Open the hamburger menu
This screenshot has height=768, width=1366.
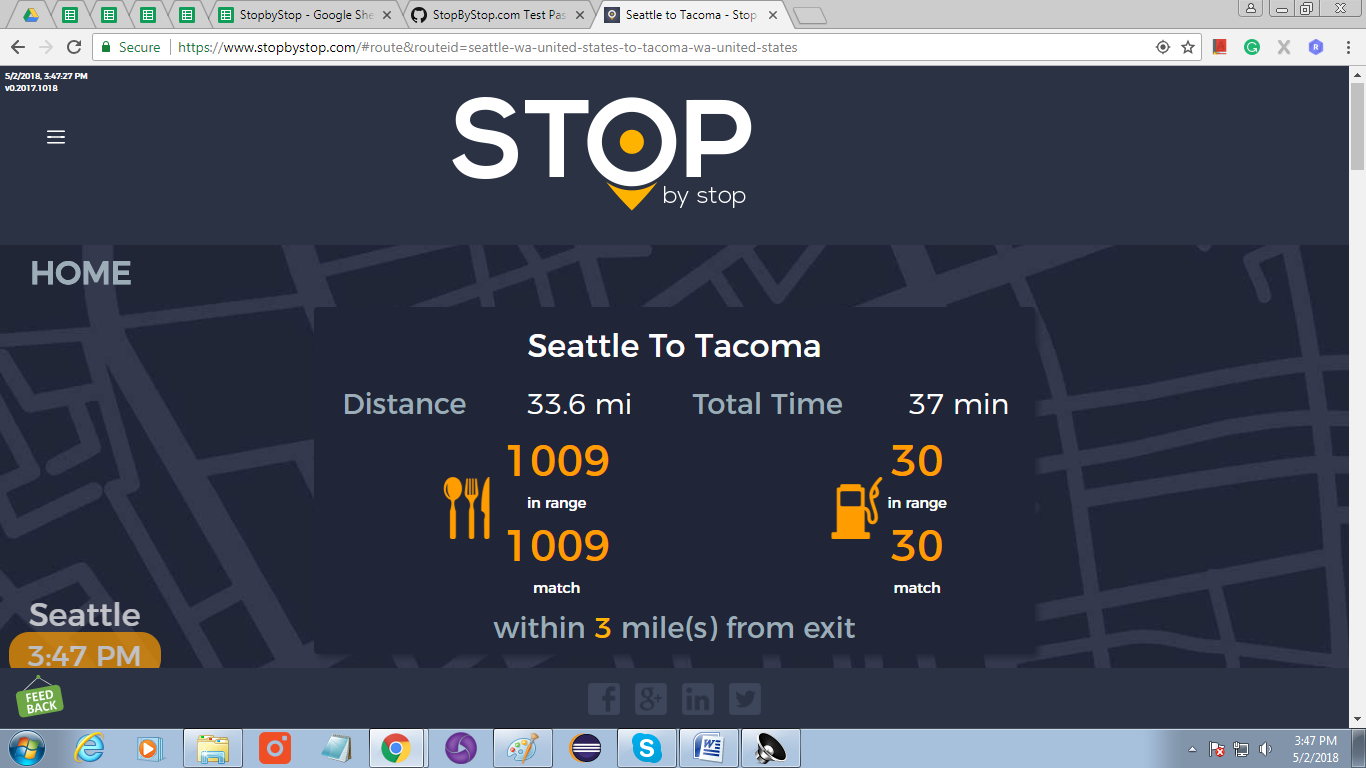[x=56, y=137]
